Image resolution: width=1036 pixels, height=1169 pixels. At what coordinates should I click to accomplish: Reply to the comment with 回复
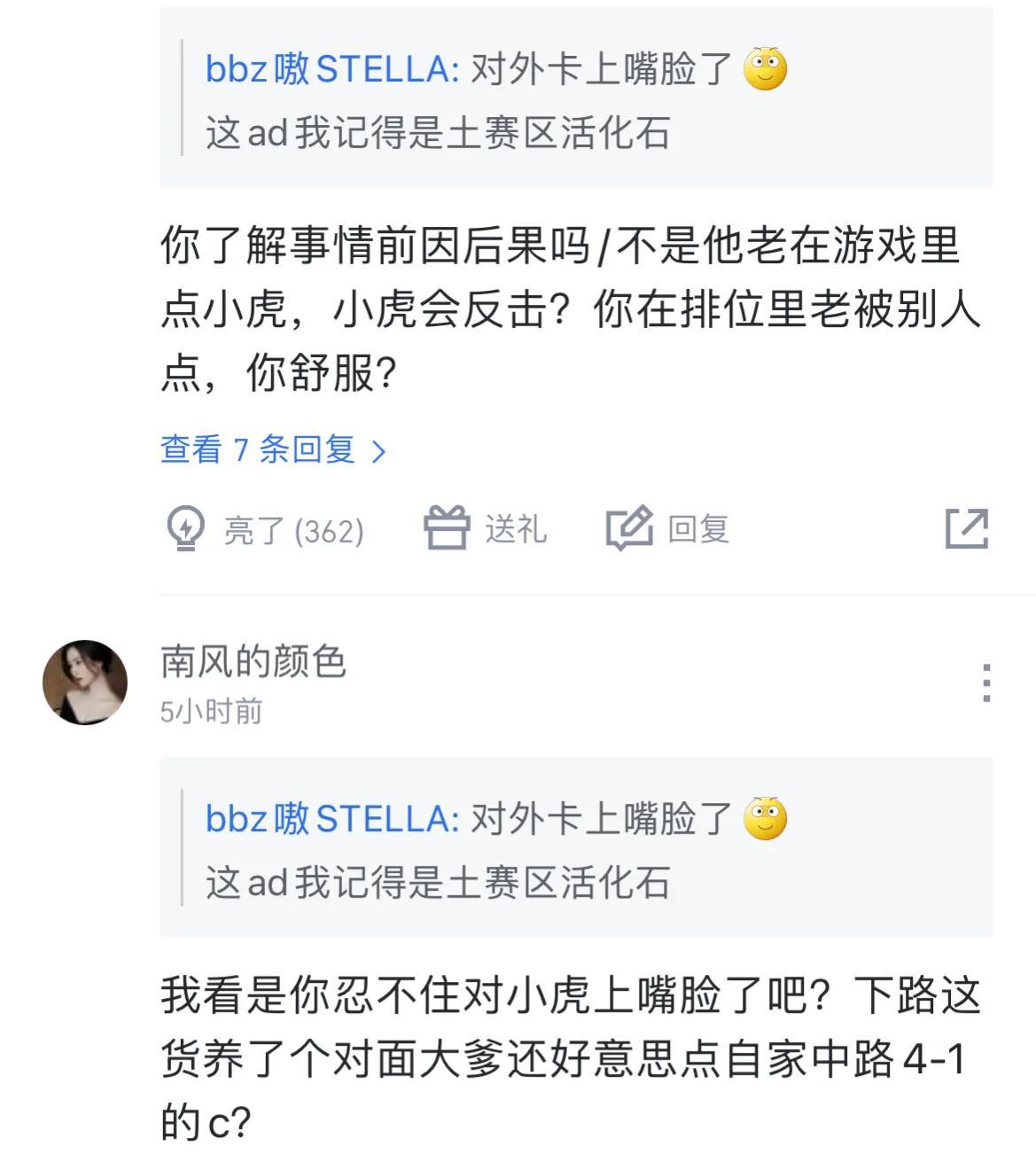tap(667, 529)
